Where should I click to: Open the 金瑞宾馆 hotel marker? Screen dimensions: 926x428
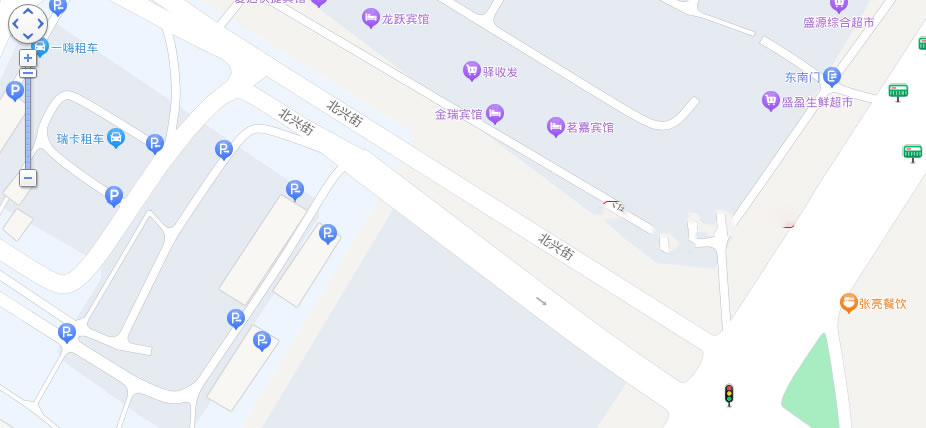[x=495, y=114]
